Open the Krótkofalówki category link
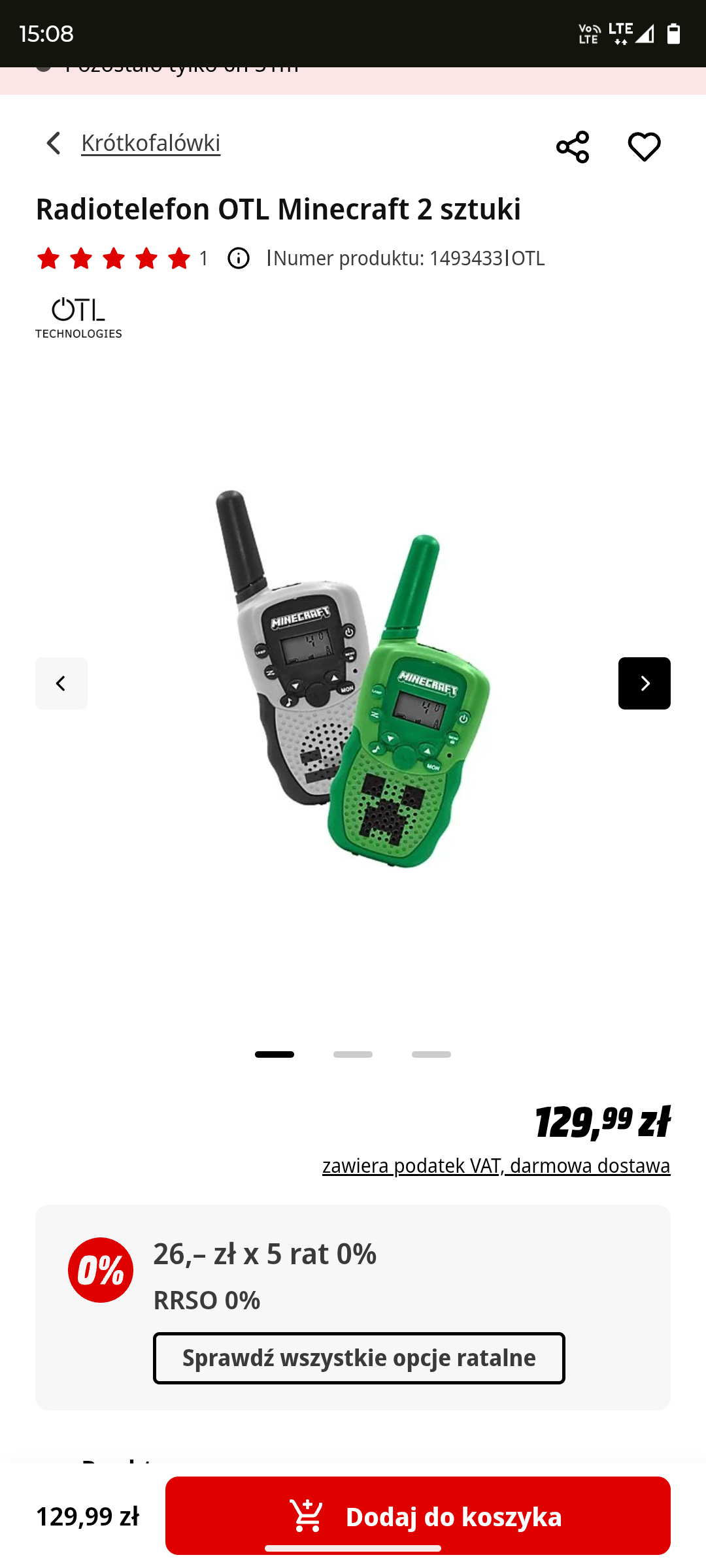Screen dimensions: 706x1568 click(x=150, y=143)
